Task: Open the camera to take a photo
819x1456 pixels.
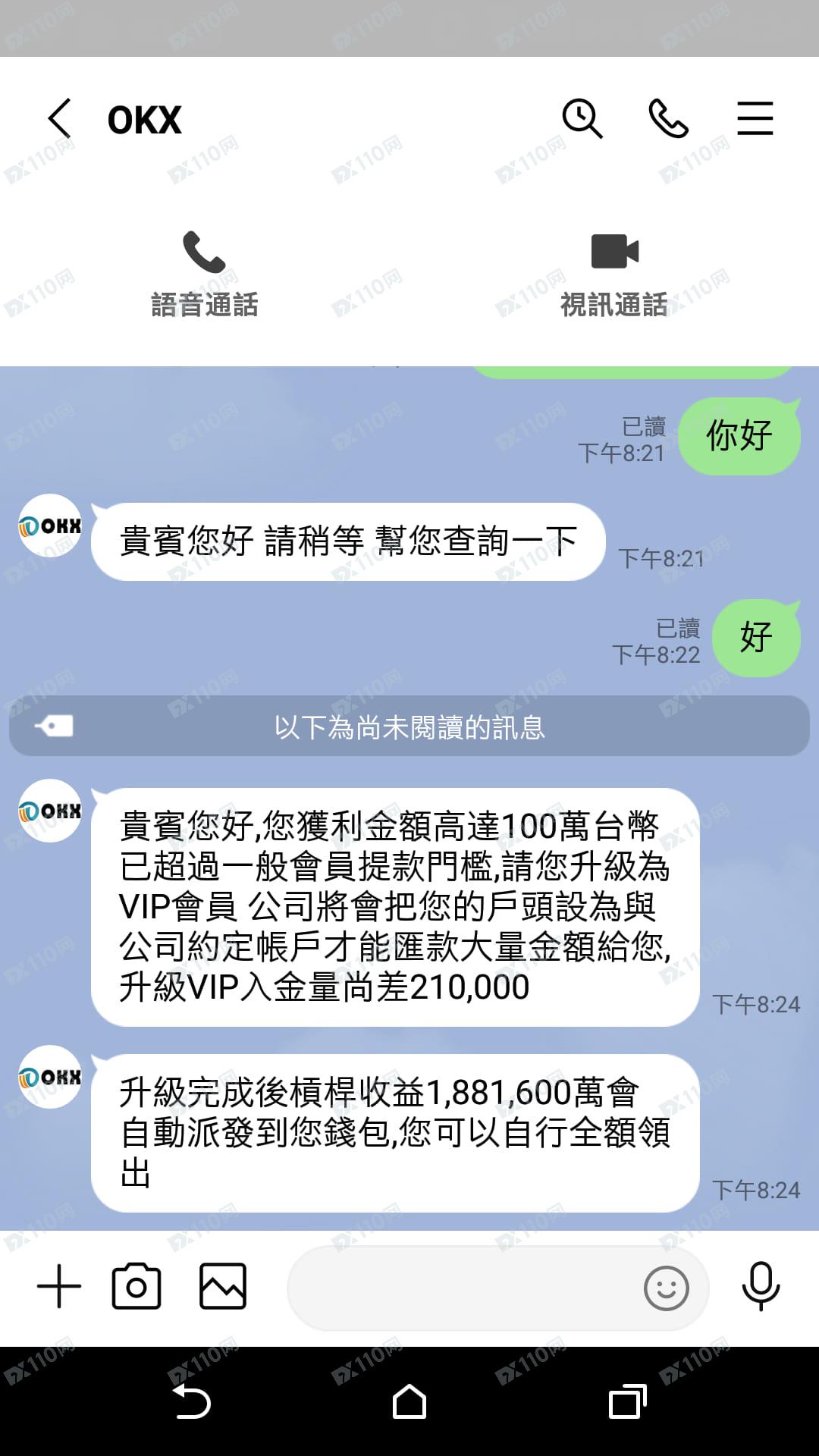Action: tap(136, 1286)
